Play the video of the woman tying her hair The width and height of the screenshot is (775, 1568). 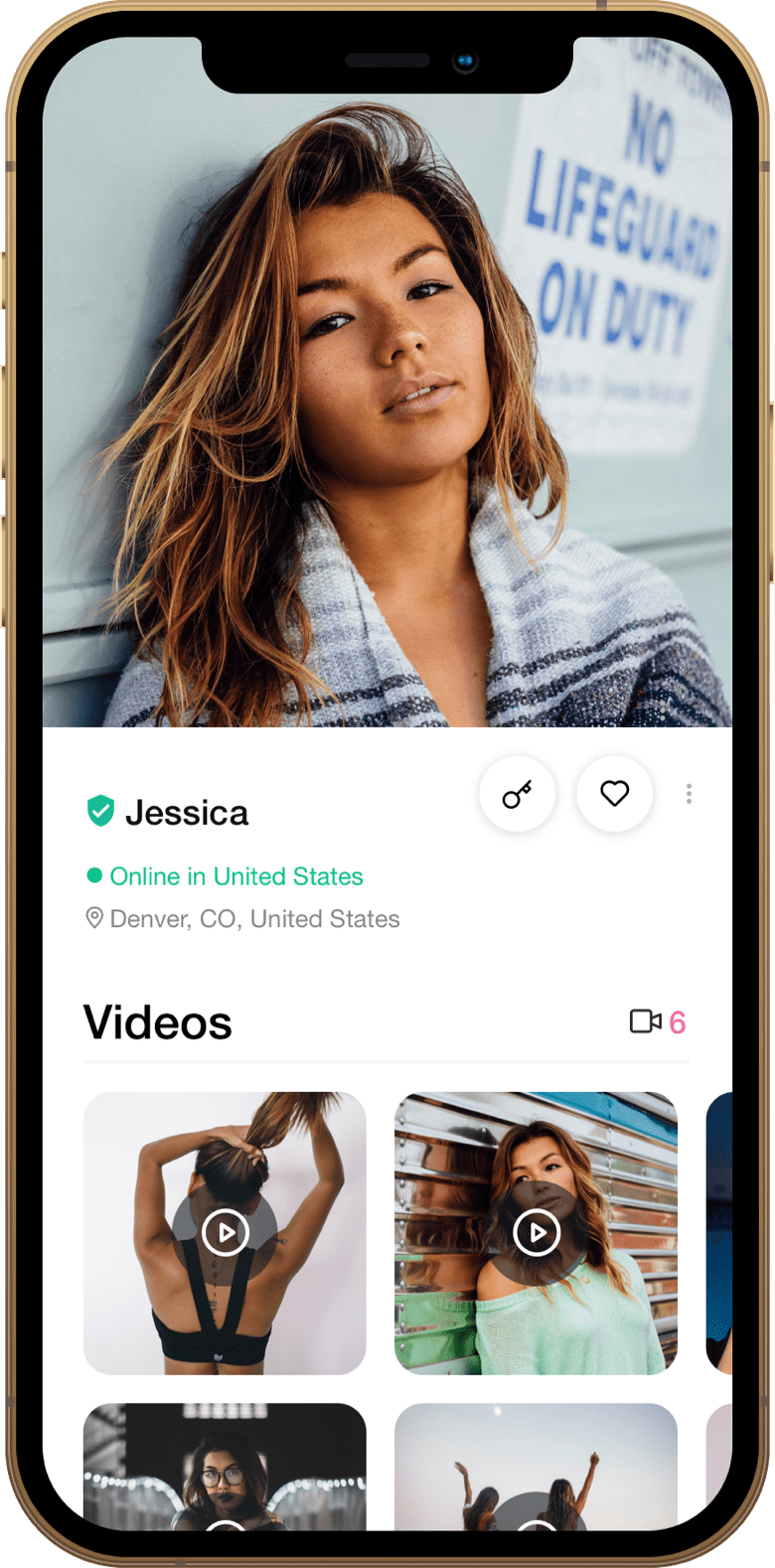click(x=226, y=1233)
